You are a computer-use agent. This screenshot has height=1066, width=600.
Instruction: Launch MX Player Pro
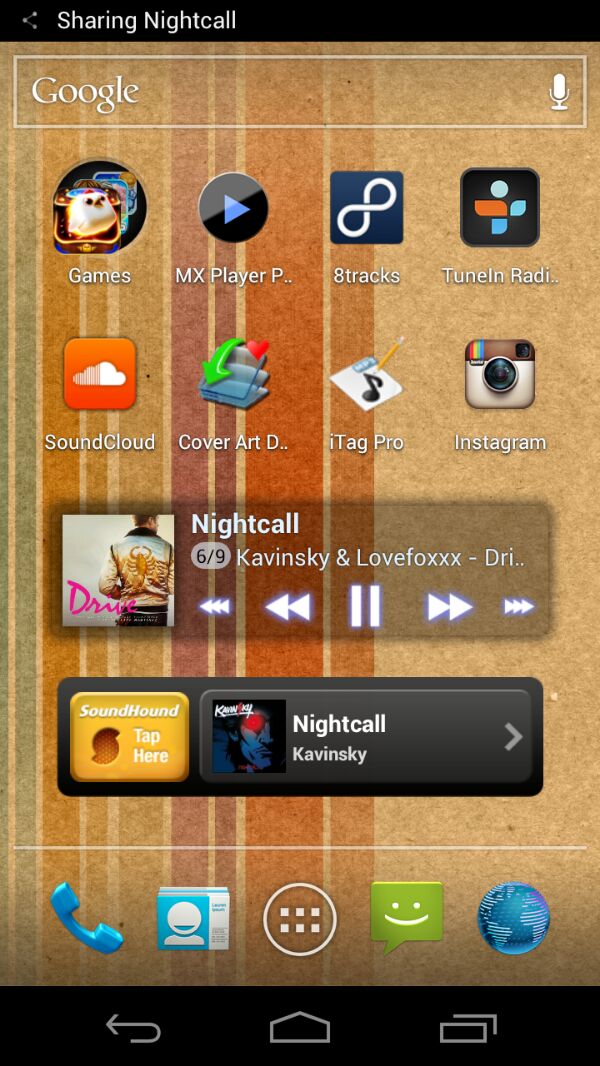pyautogui.click(x=233, y=209)
